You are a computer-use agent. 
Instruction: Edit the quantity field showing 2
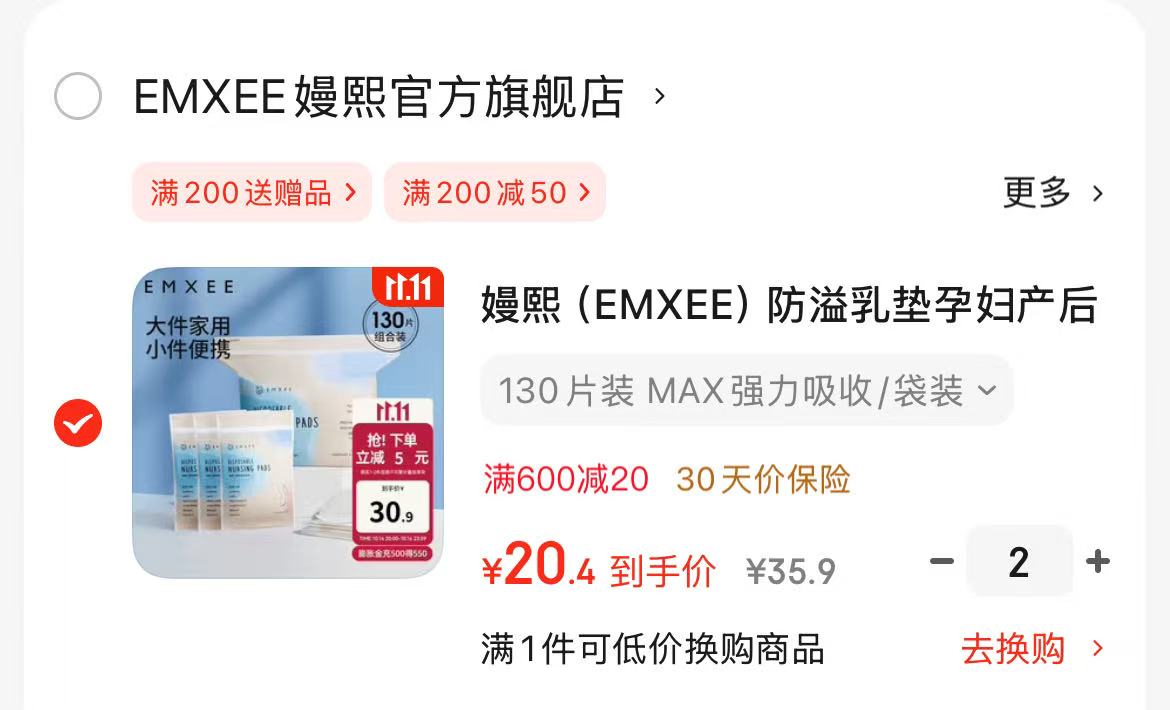coord(1018,562)
